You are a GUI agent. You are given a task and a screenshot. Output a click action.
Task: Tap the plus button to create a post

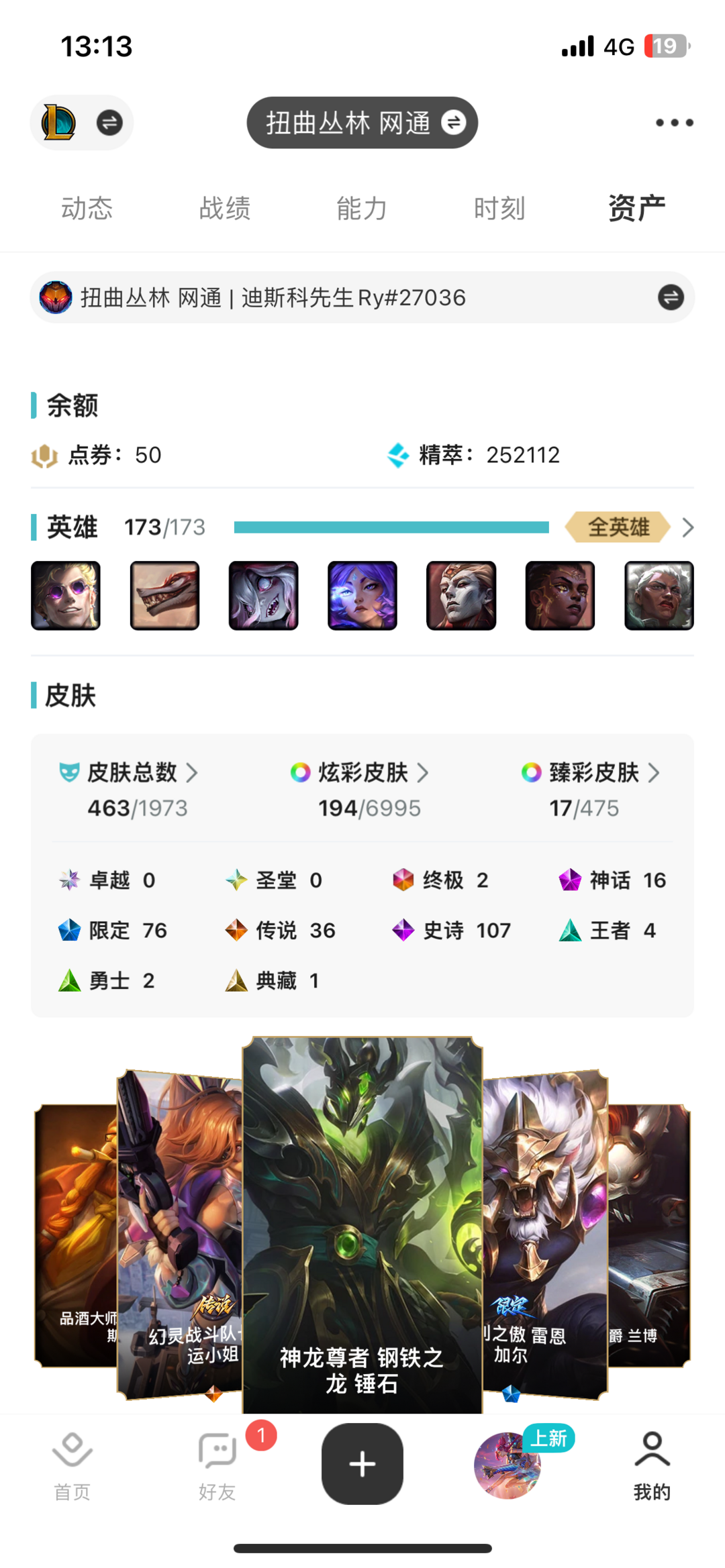click(x=362, y=1464)
